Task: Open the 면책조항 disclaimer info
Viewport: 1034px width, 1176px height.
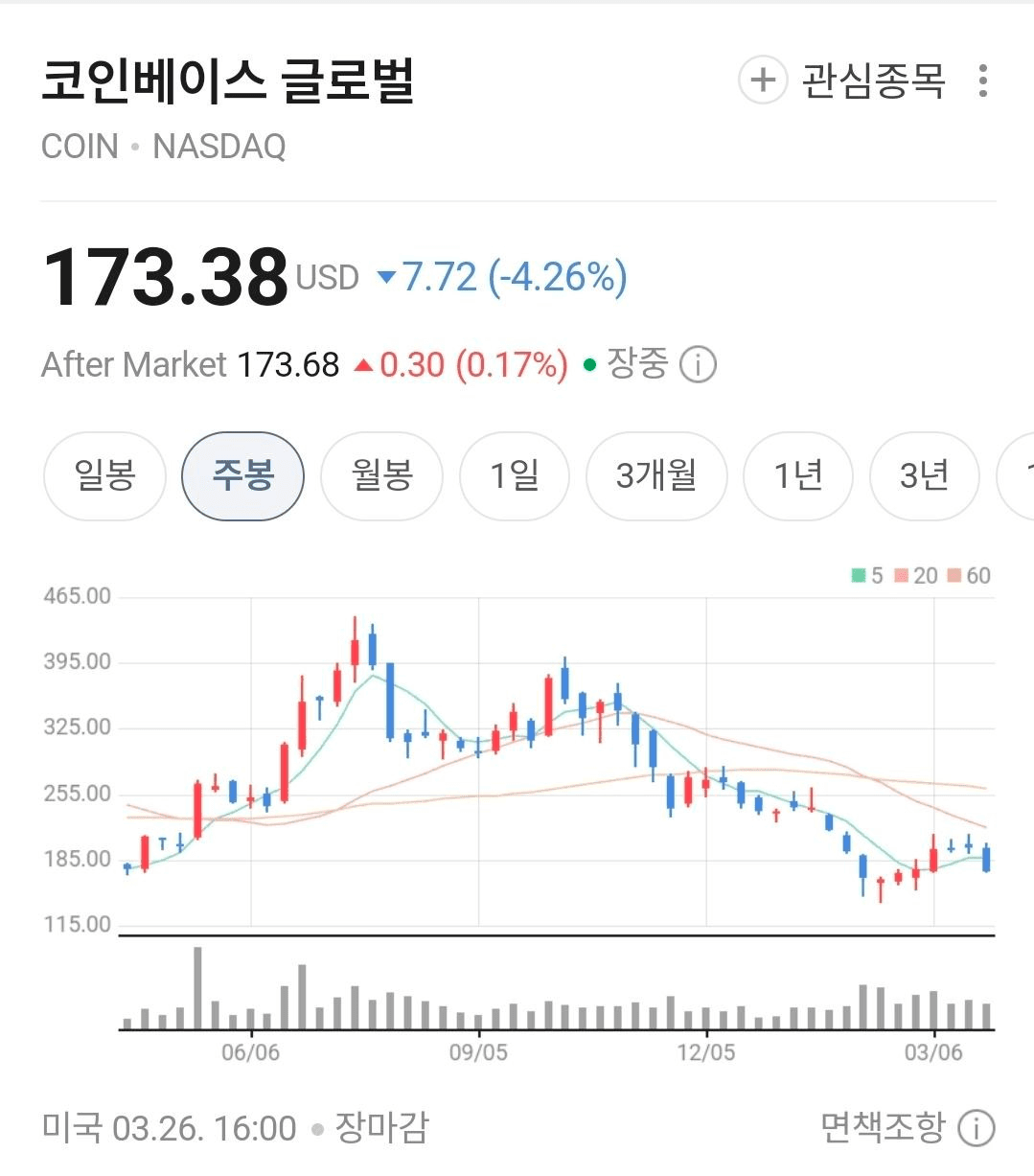Action: 977,1128
